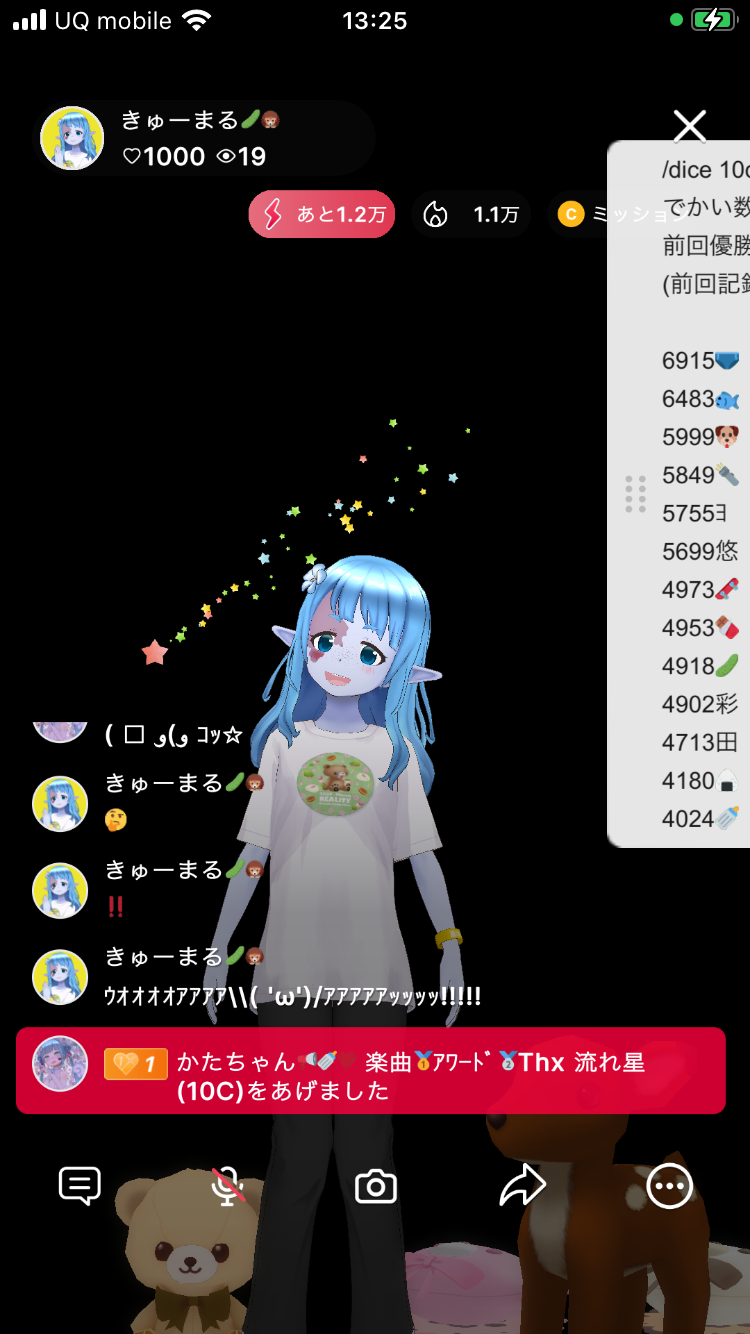Screen dimensions: 750x1334
Task: Take a screenshot with the camera icon
Action: 376,1187
